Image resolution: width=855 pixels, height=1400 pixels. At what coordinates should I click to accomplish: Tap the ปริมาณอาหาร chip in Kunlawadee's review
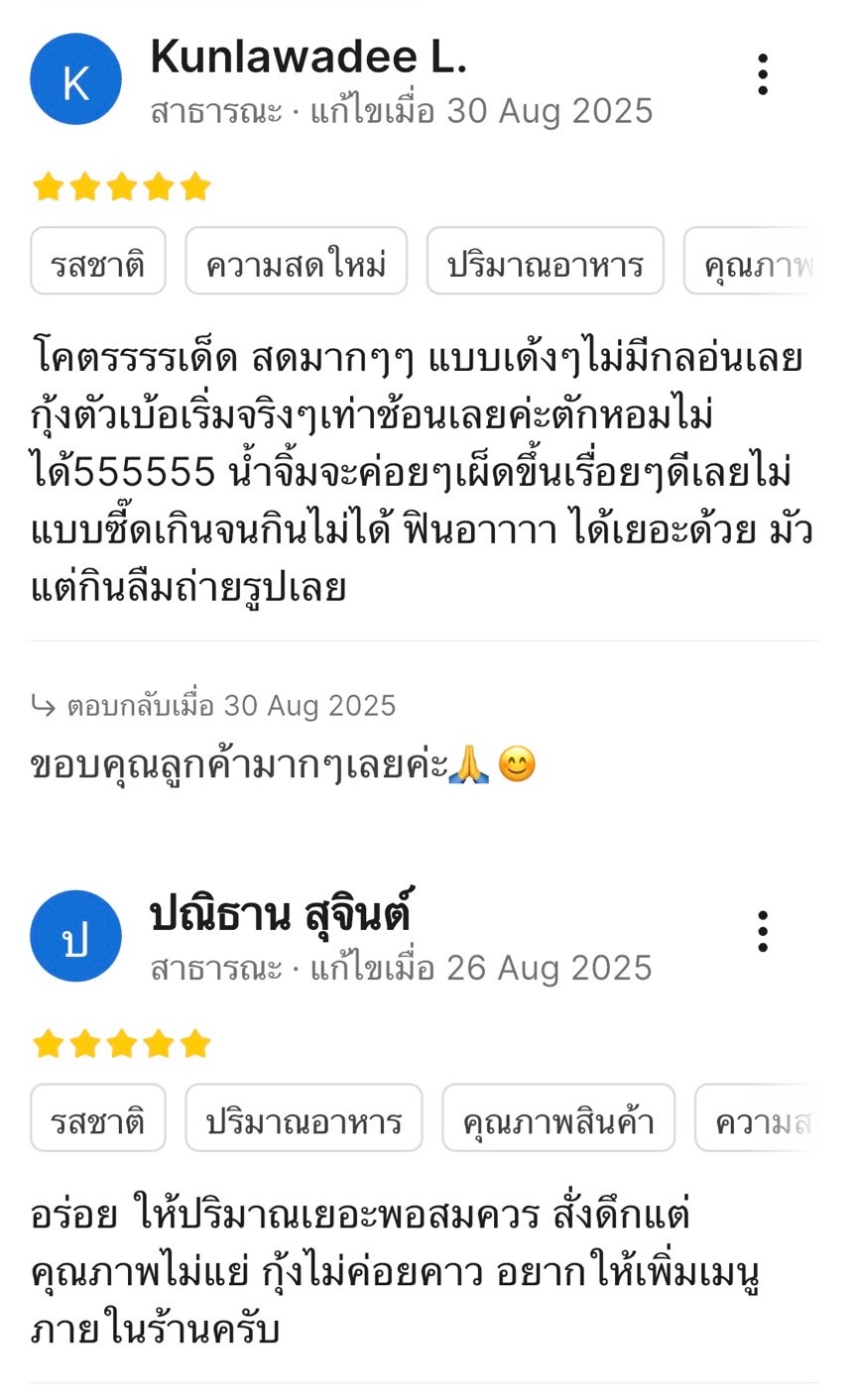tap(545, 262)
